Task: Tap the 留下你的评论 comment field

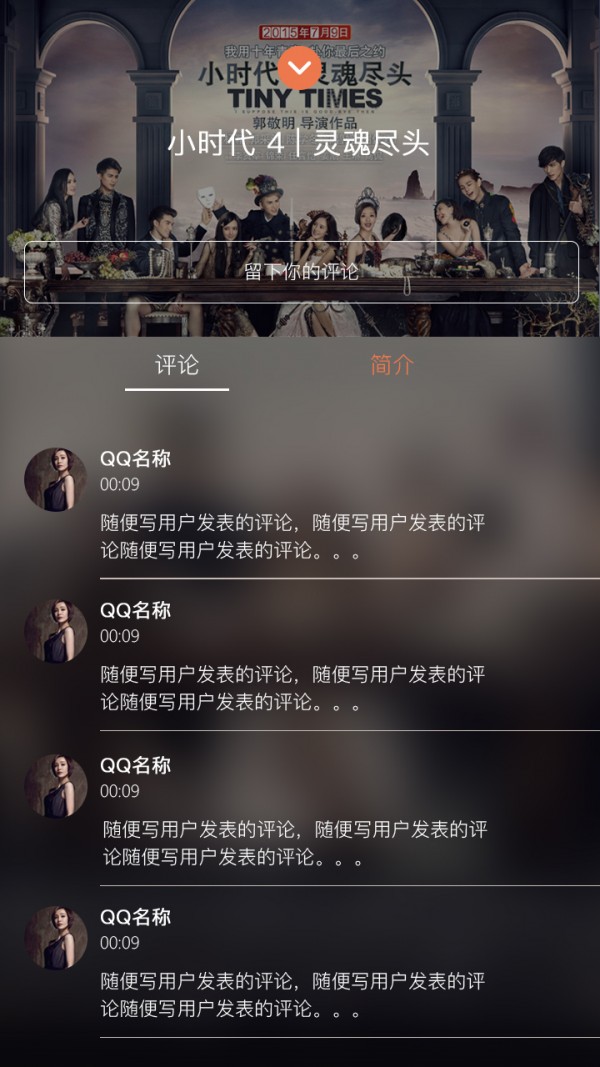Action: (301, 272)
